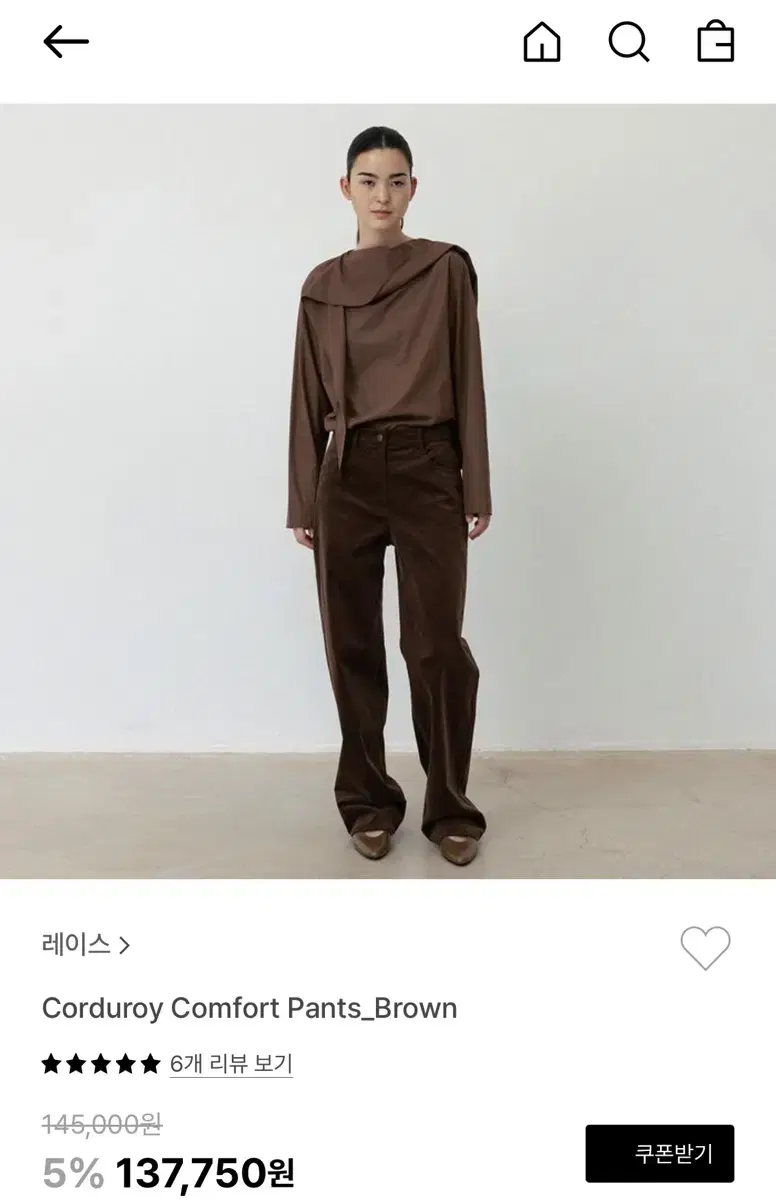View reviews via 6개 리뷰 보기 link
776x1200 pixels.
[231, 1064]
